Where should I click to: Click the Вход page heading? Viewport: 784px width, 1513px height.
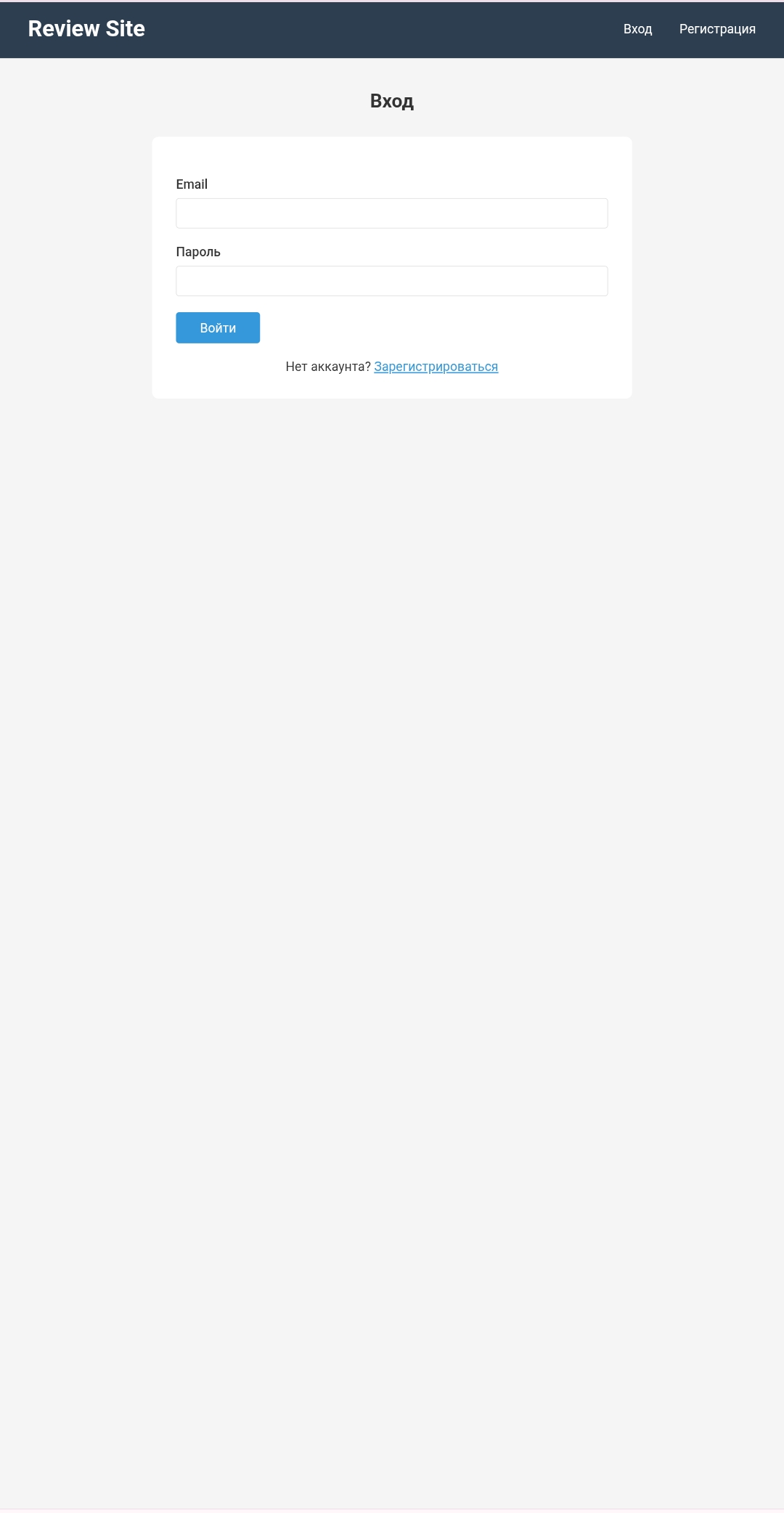(392, 101)
